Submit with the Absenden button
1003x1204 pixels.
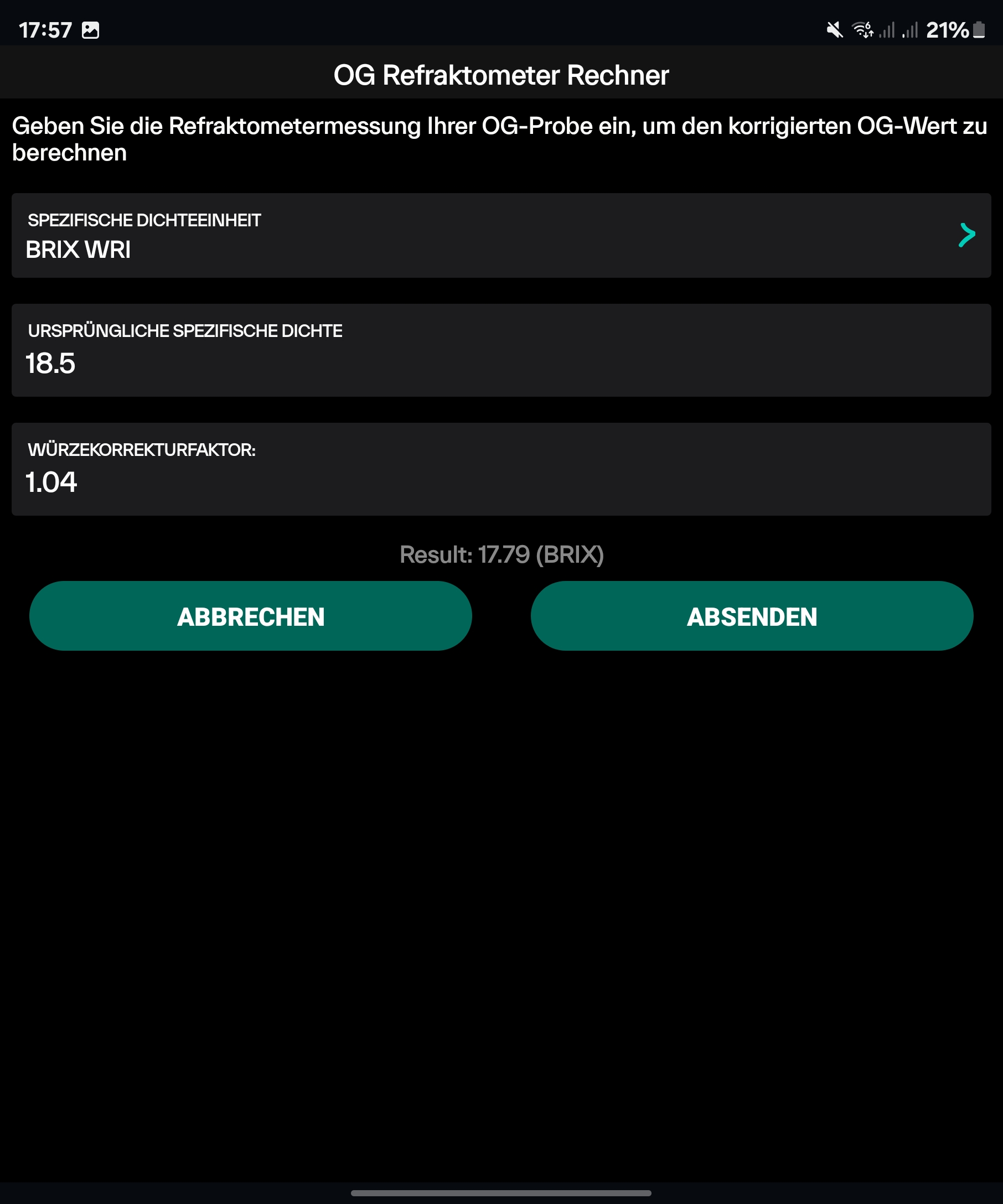pyautogui.click(x=751, y=616)
